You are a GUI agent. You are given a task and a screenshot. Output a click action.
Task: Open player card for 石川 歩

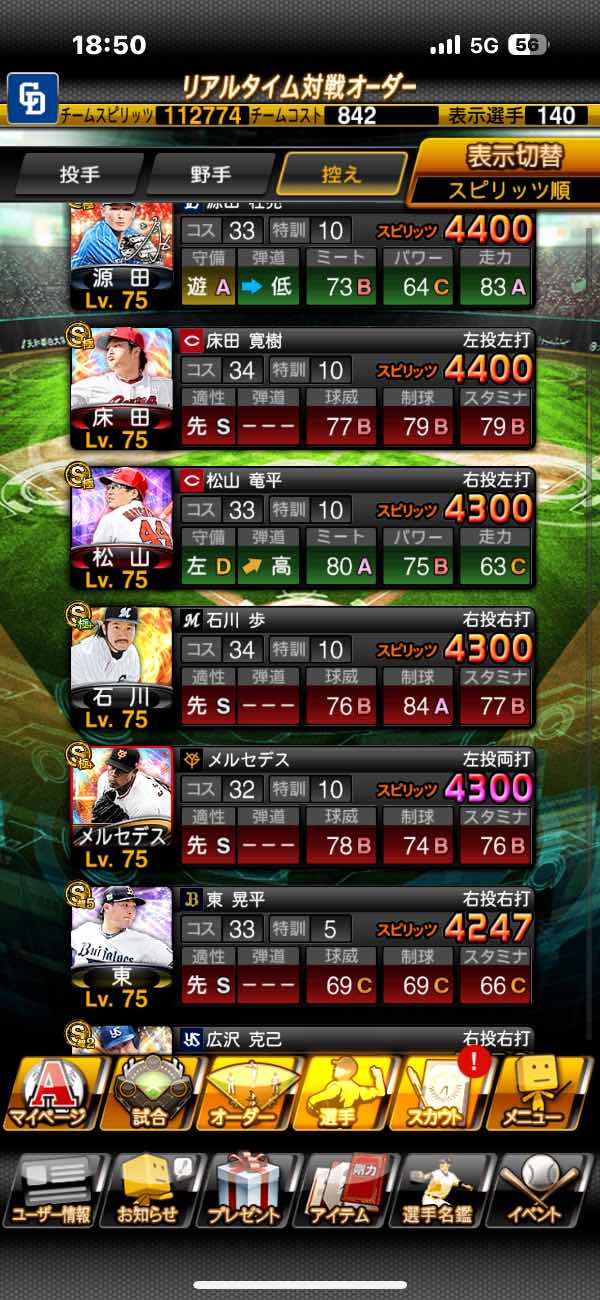(x=122, y=668)
